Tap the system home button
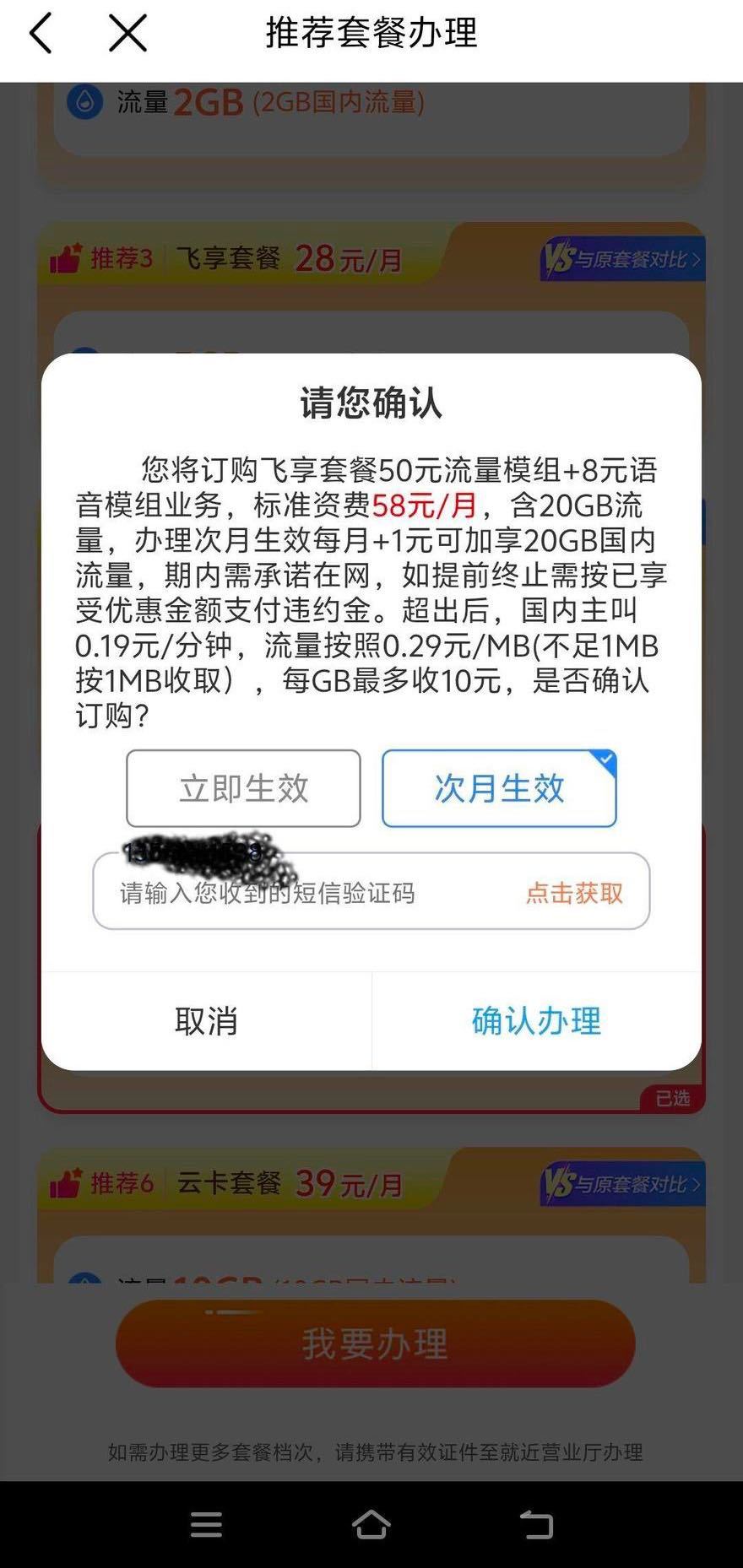The height and width of the screenshot is (1568, 743). (371, 1524)
